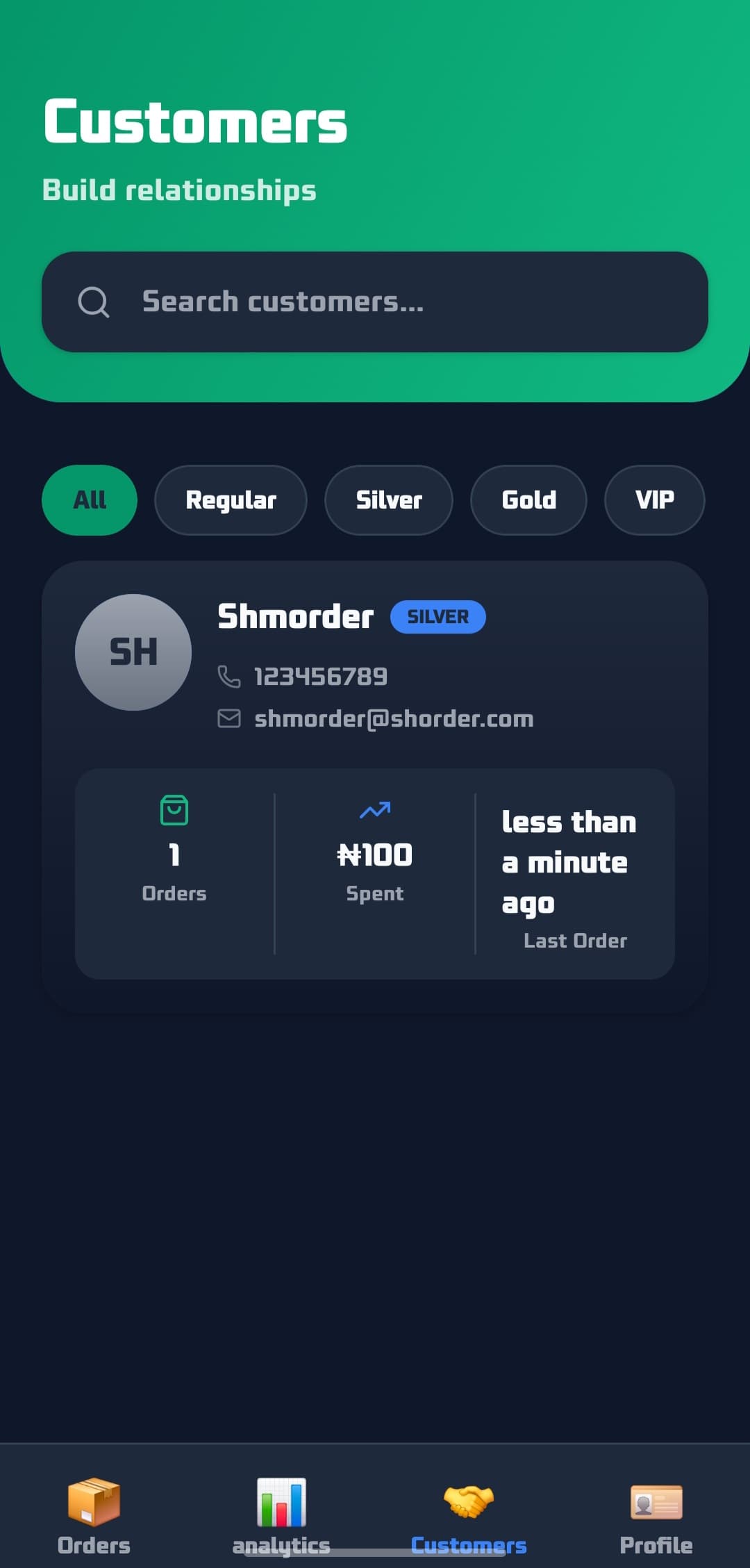Open the Profile tab
Image resolution: width=750 pixels, height=1568 pixels.
(656, 1515)
